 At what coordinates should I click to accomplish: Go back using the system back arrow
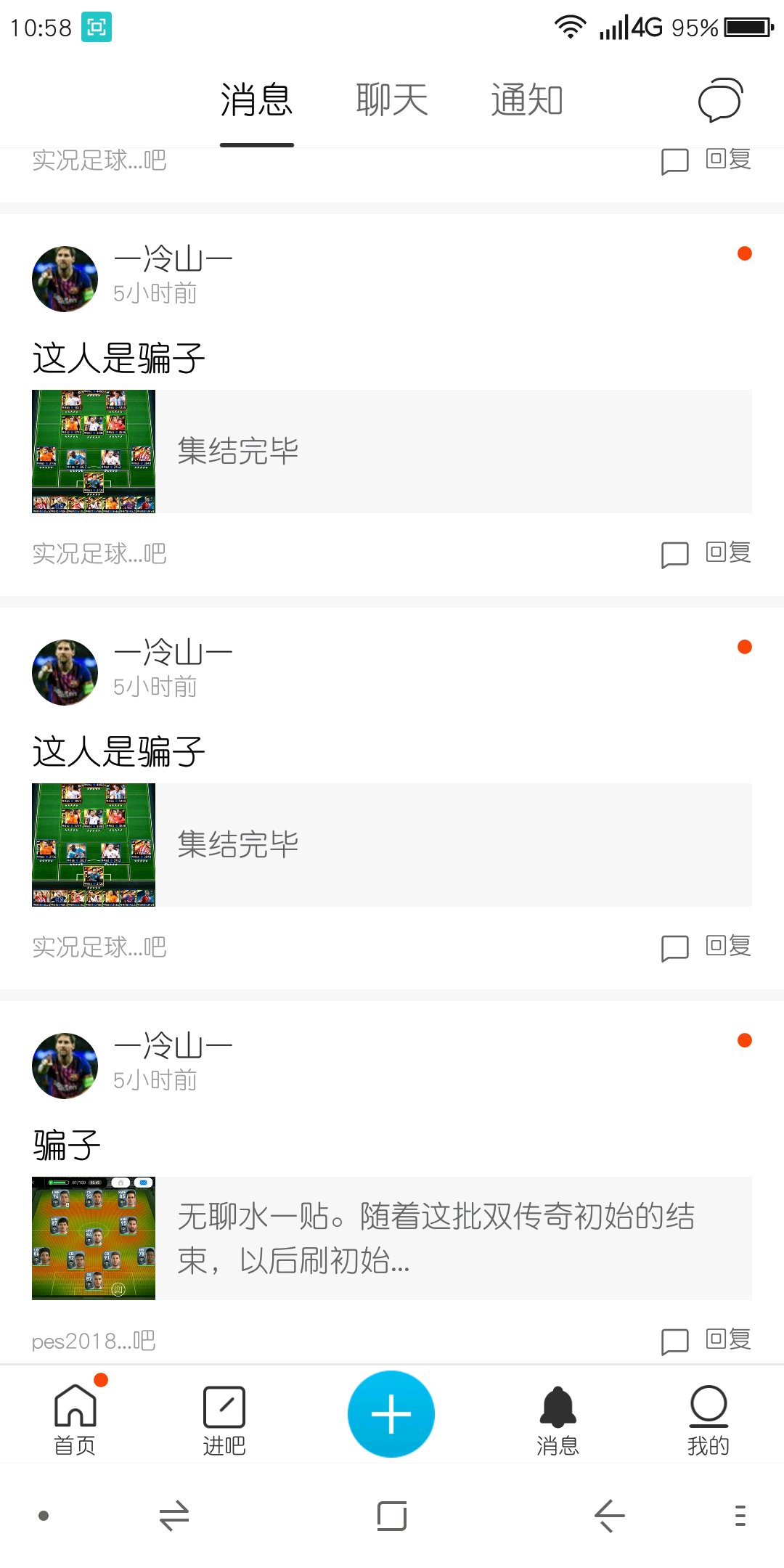pos(609,1516)
